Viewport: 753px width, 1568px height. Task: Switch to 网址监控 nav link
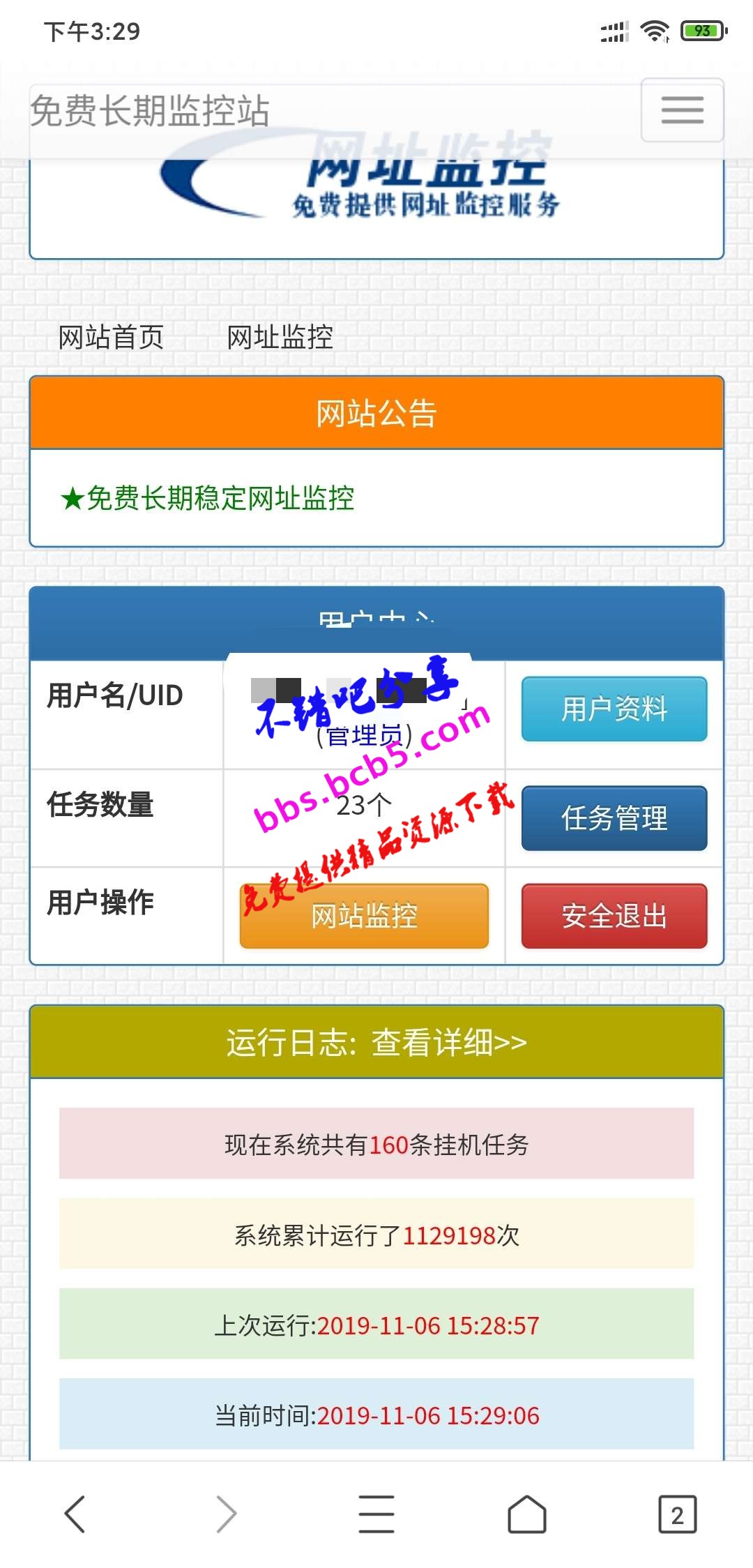tap(280, 338)
